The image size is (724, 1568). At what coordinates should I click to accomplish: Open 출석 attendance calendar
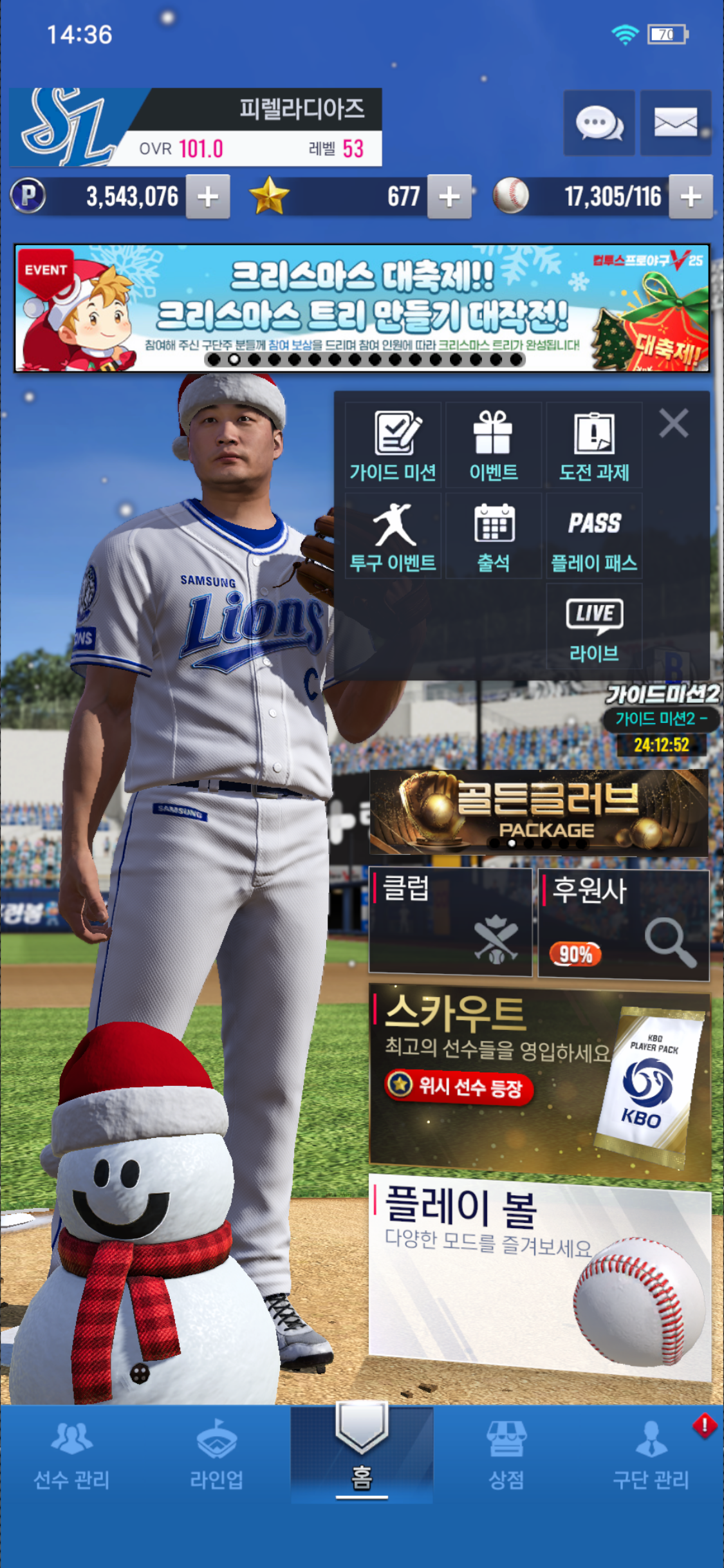tap(494, 537)
